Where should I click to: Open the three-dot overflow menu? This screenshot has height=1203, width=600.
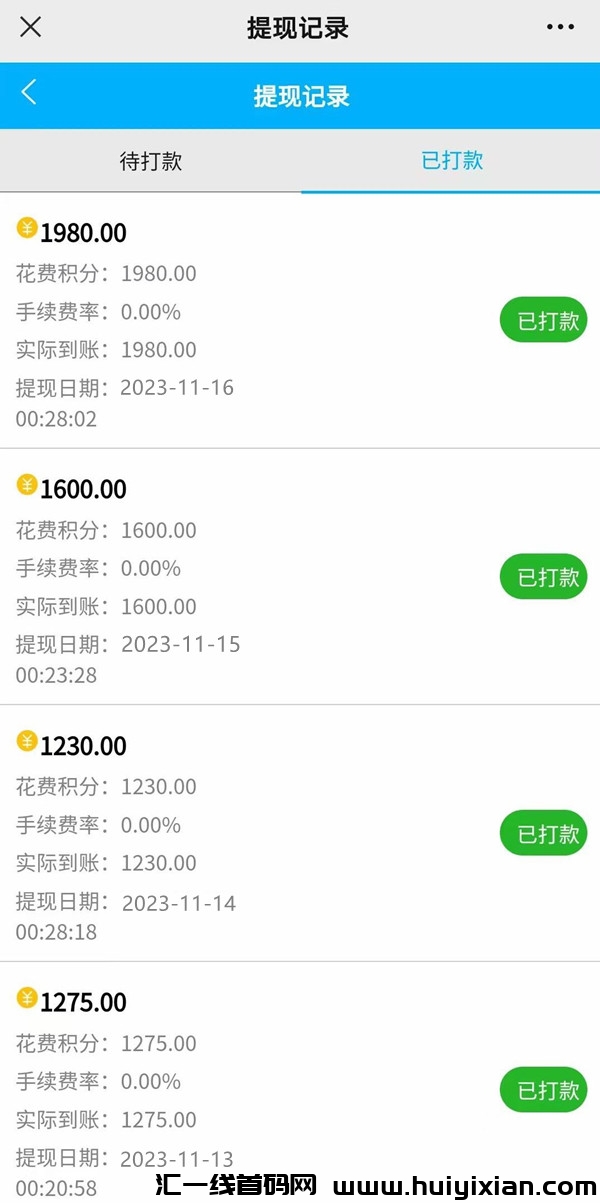[560, 28]
